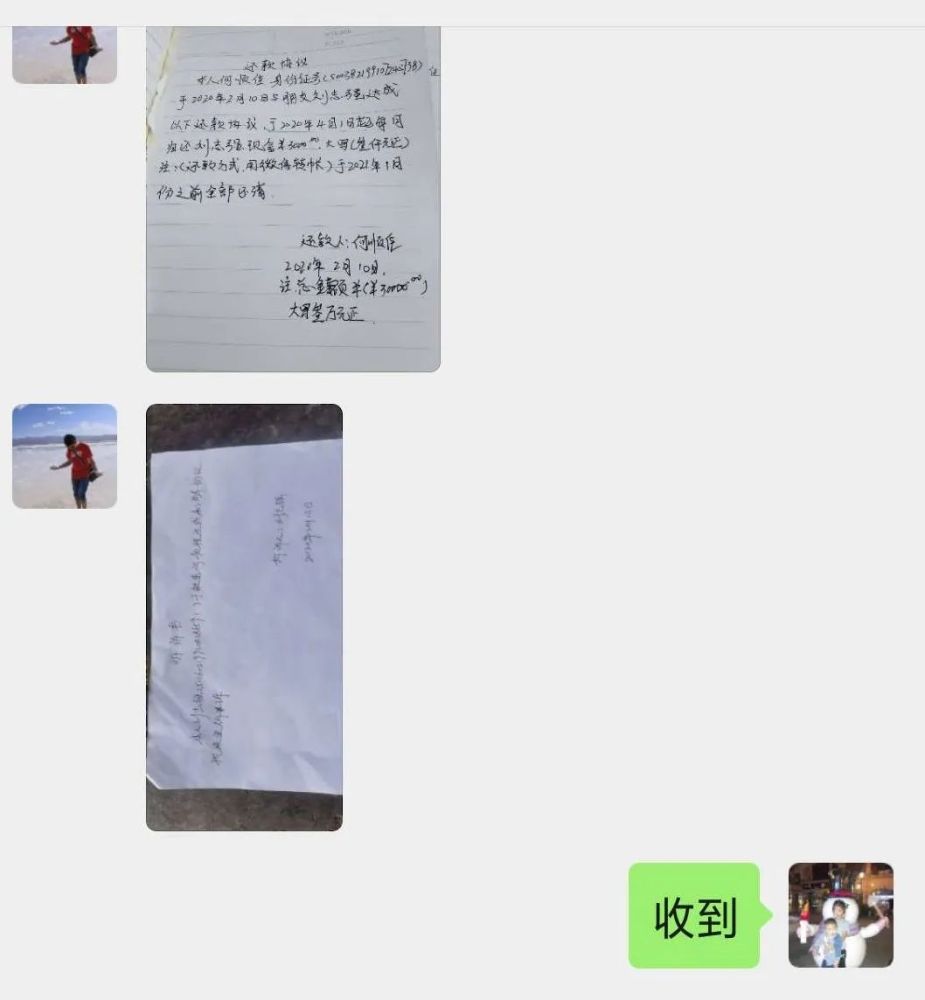925x1000 pixels.
Task: Open the handwritten repayment agreement photo
Action: 293,199
